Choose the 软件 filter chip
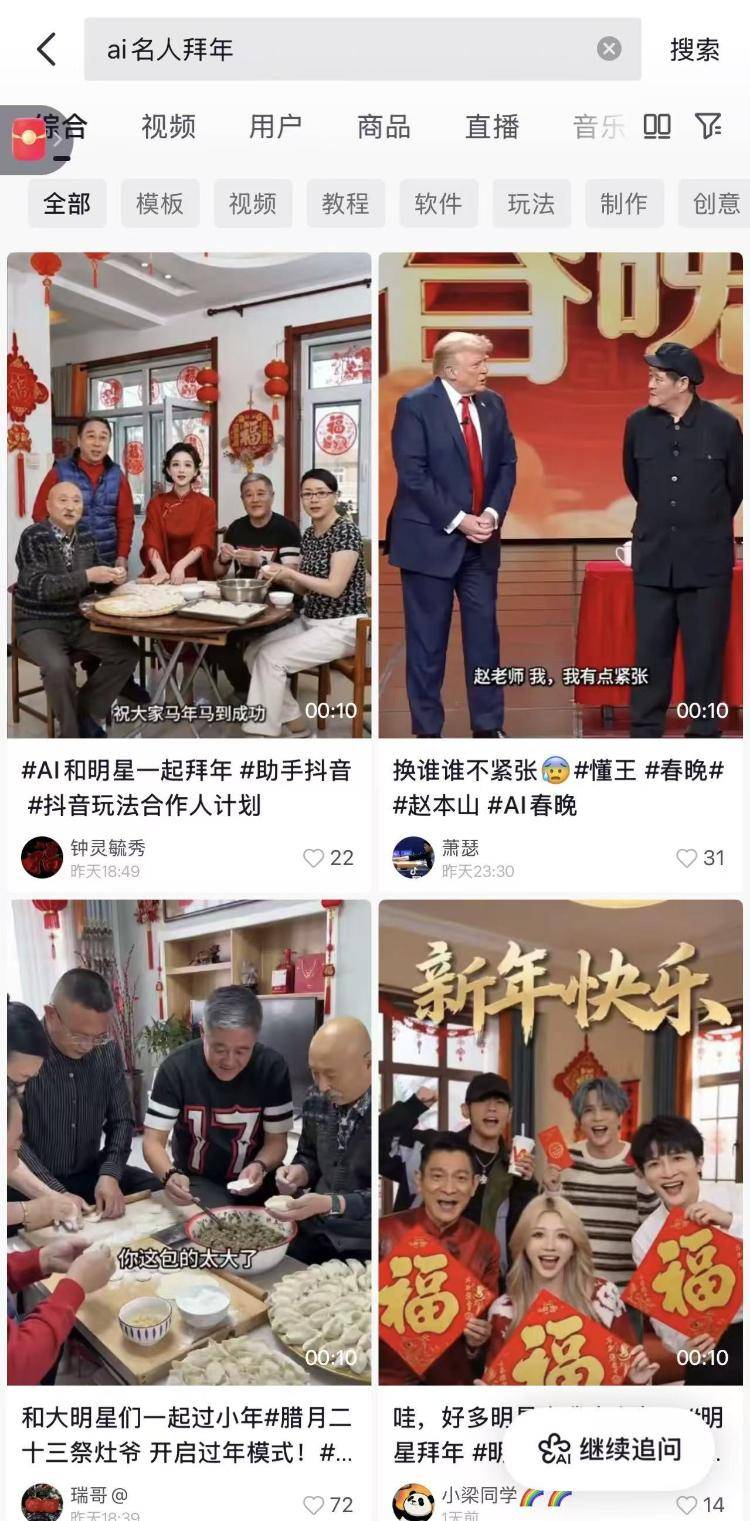750x1521 pixels. tap(438, 204)
